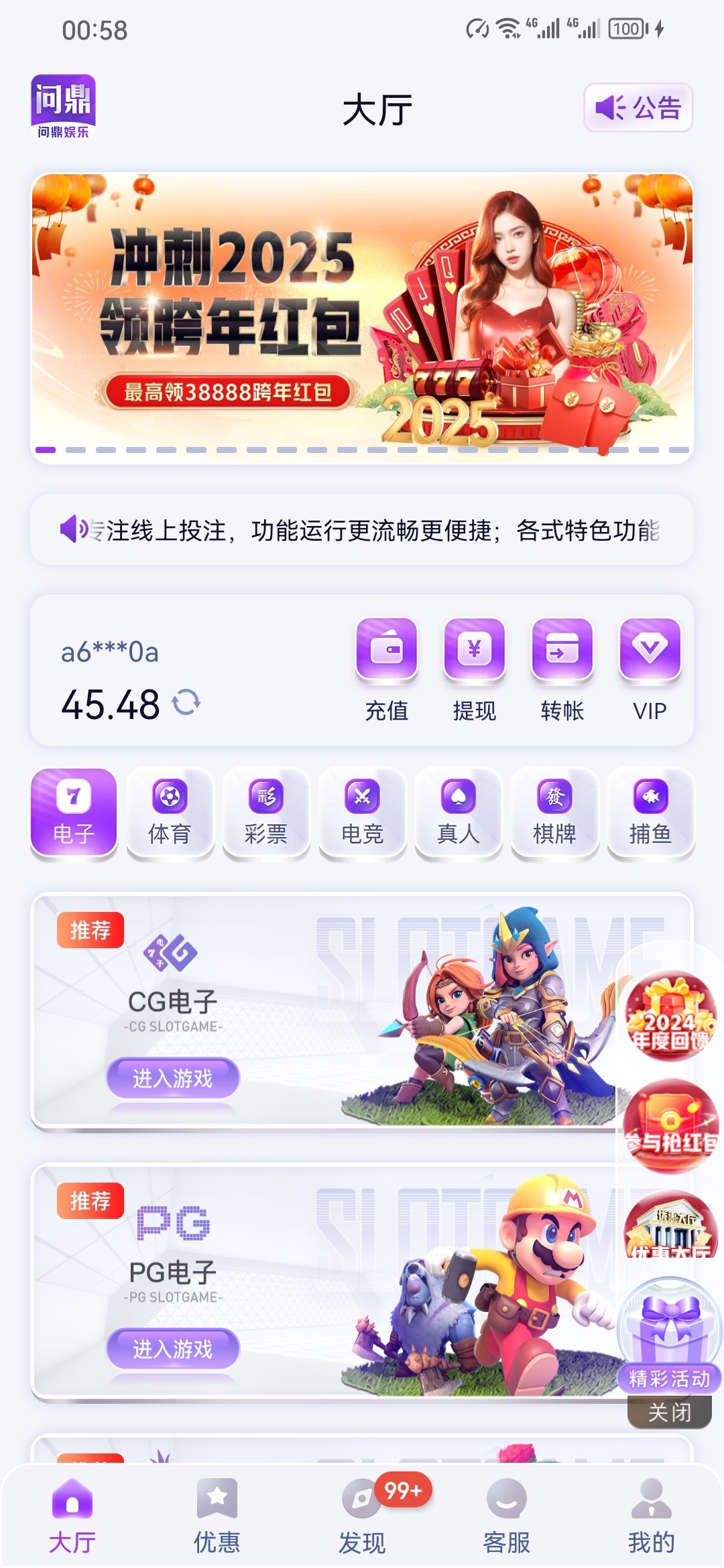The width and height of the screenshot is (724, 1568).
Task: Open 转帐 transfer
Action: click(x=562, y=669)
